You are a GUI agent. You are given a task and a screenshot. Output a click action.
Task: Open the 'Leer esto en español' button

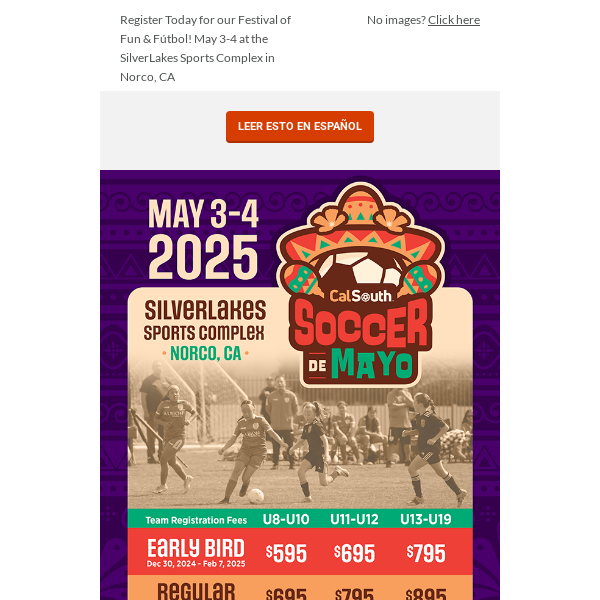pos(300,127)
